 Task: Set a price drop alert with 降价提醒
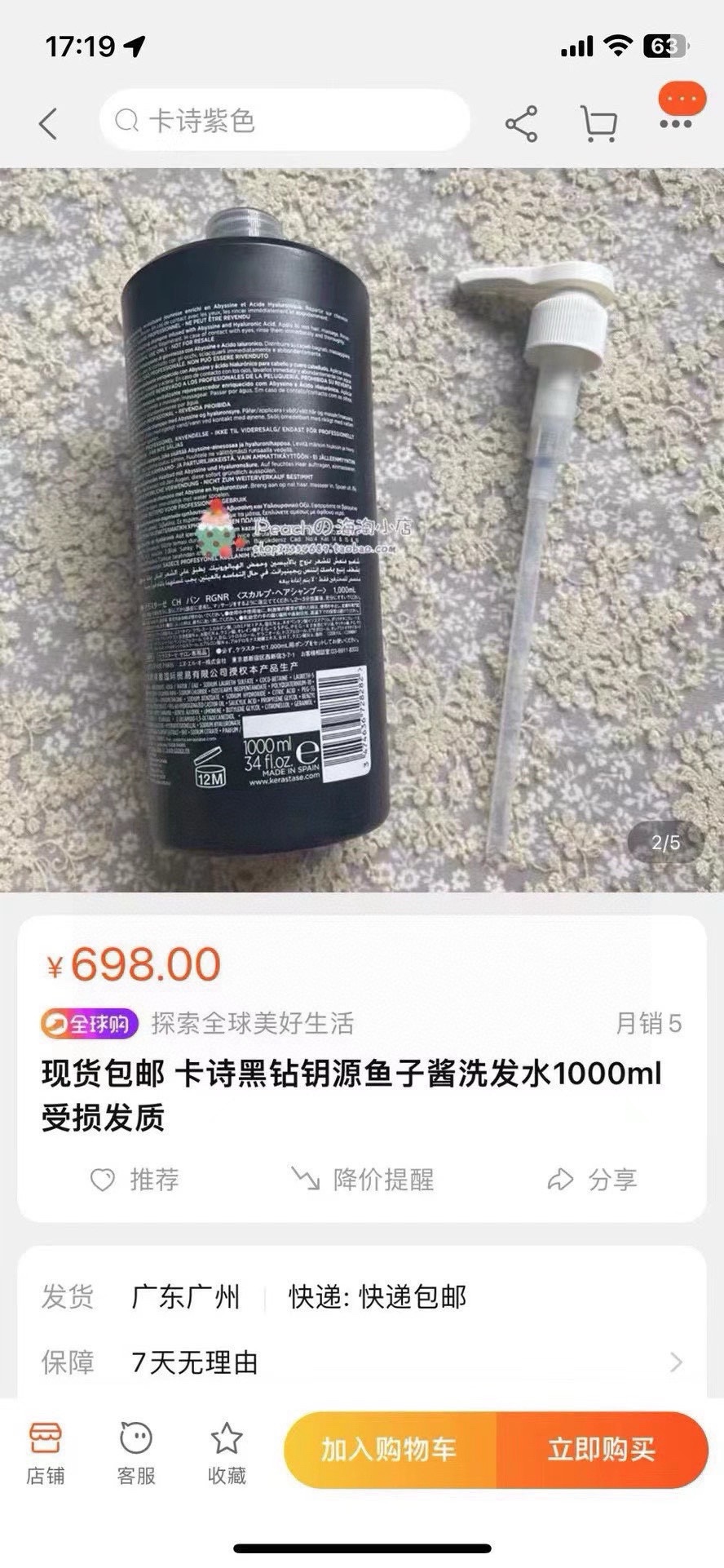tap(363, 1180)
